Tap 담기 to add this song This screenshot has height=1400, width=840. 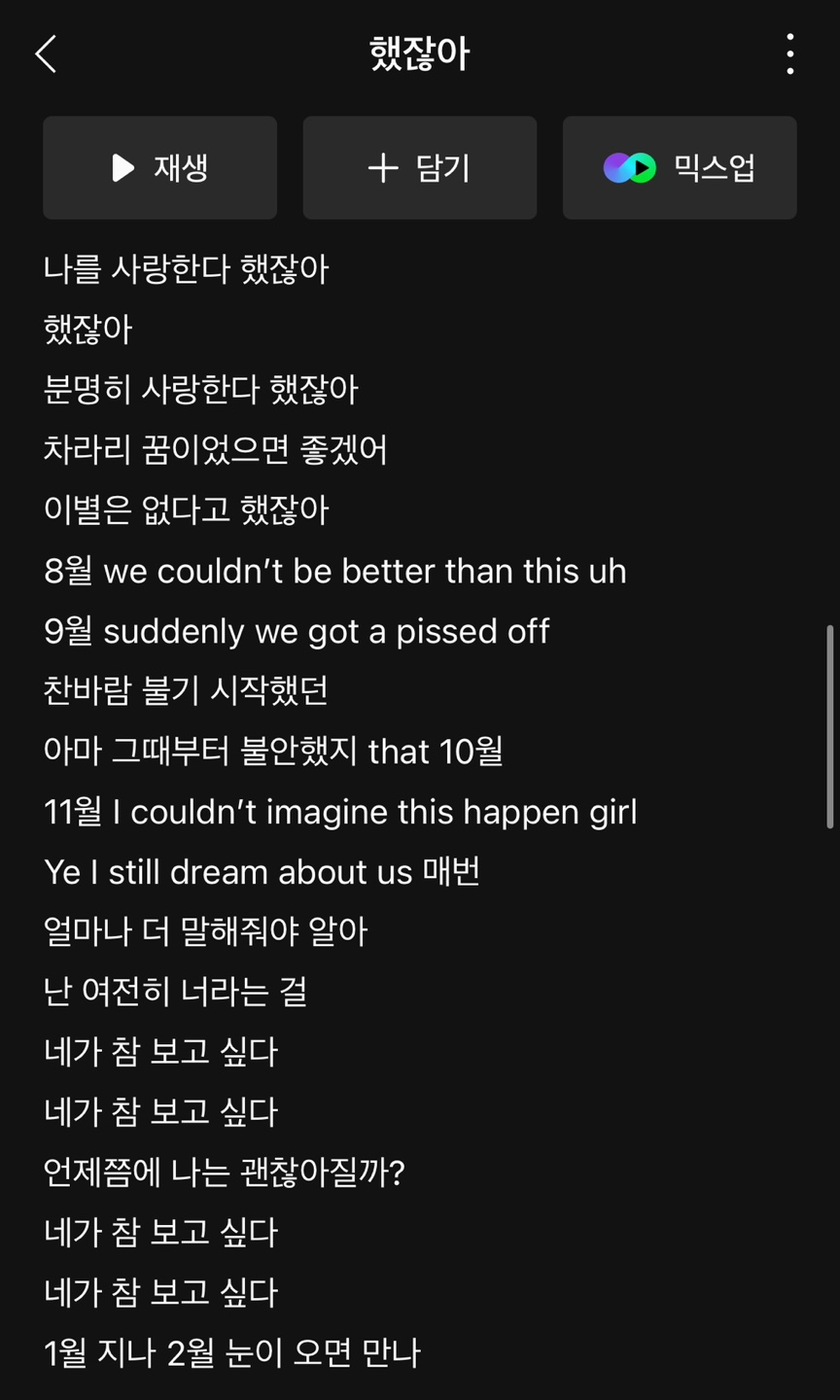click(419, 166)
